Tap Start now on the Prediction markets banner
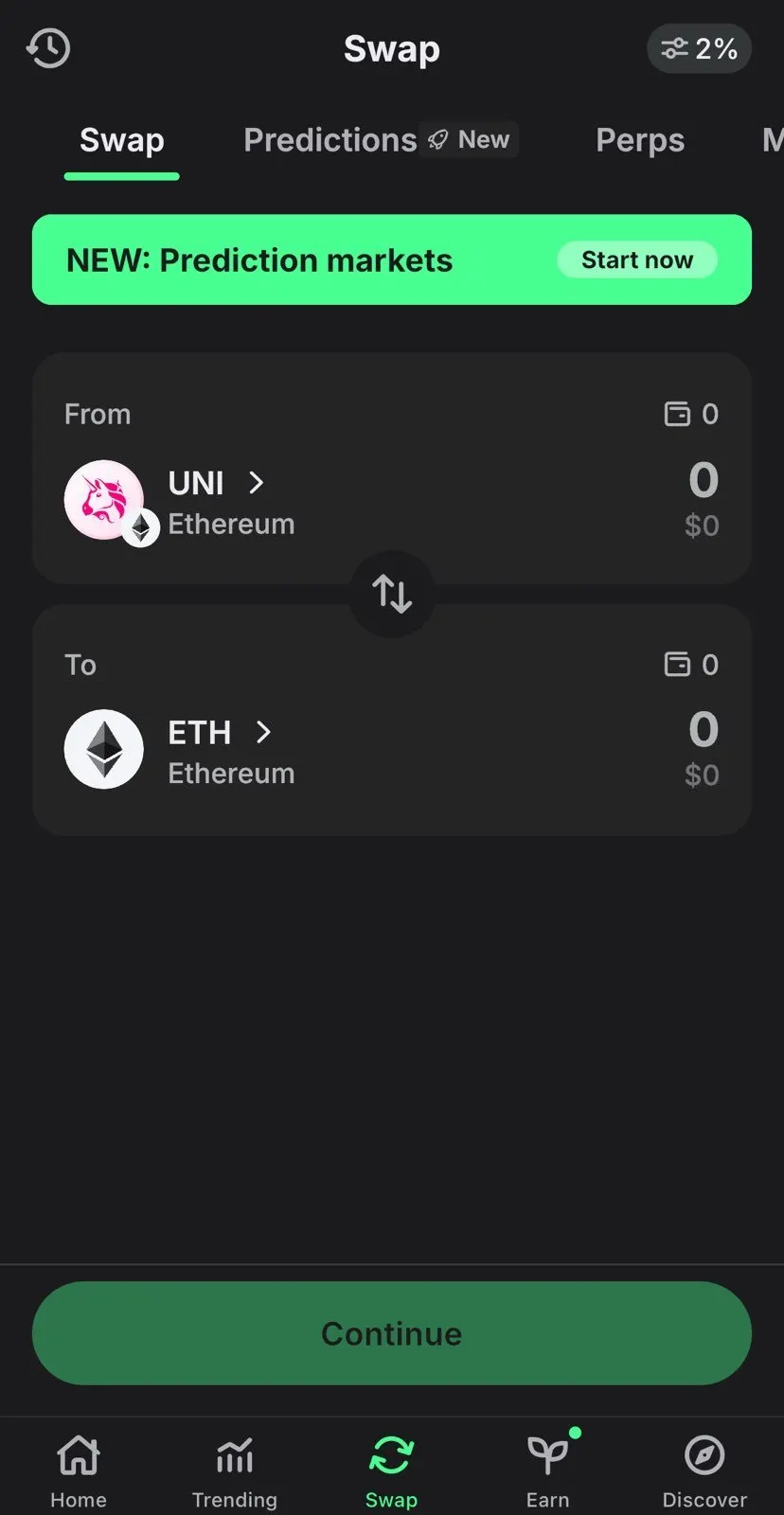 636,259
